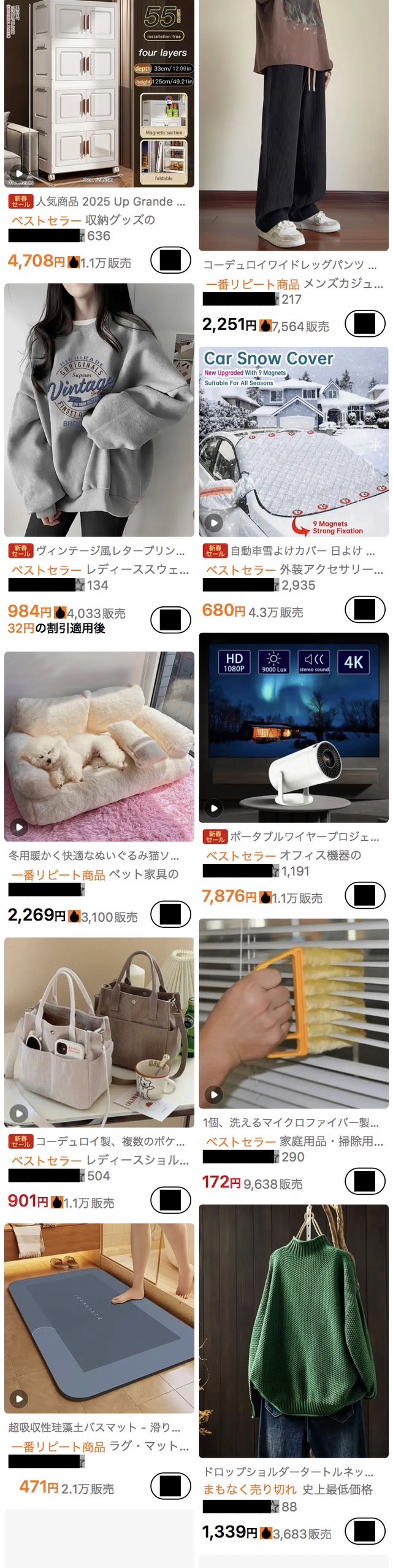The image size is (393, 1568).
Task: Open the green turtleneck sweater product
Action: coord(293,1330)
